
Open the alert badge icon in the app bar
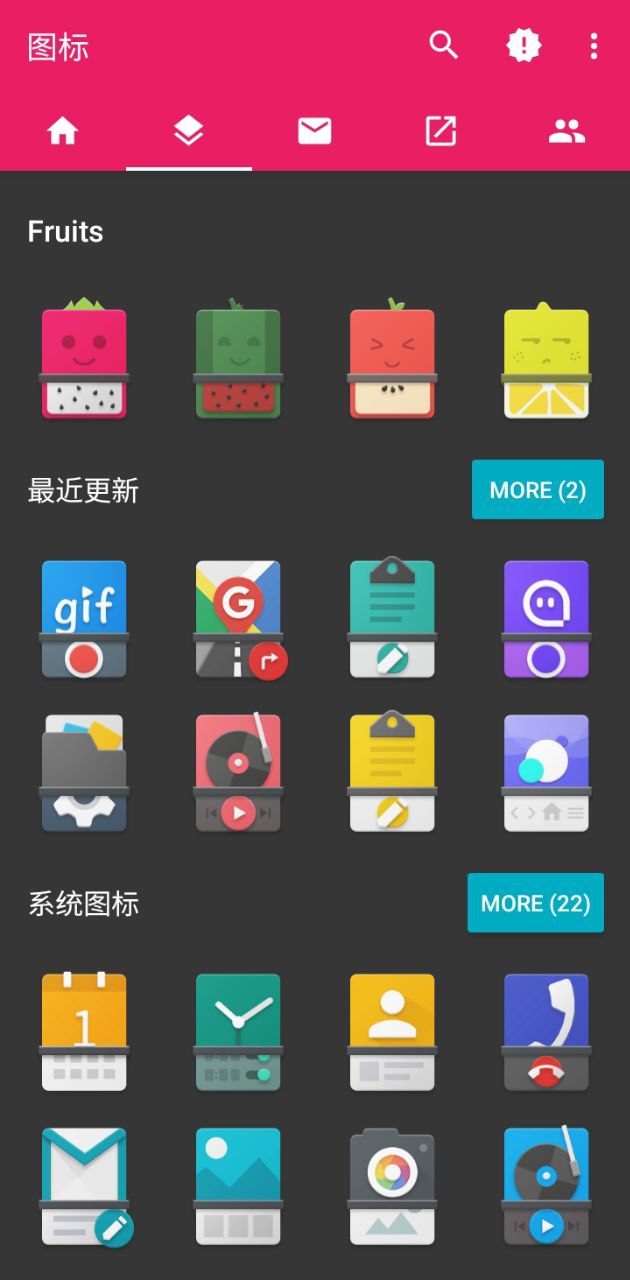523,45
